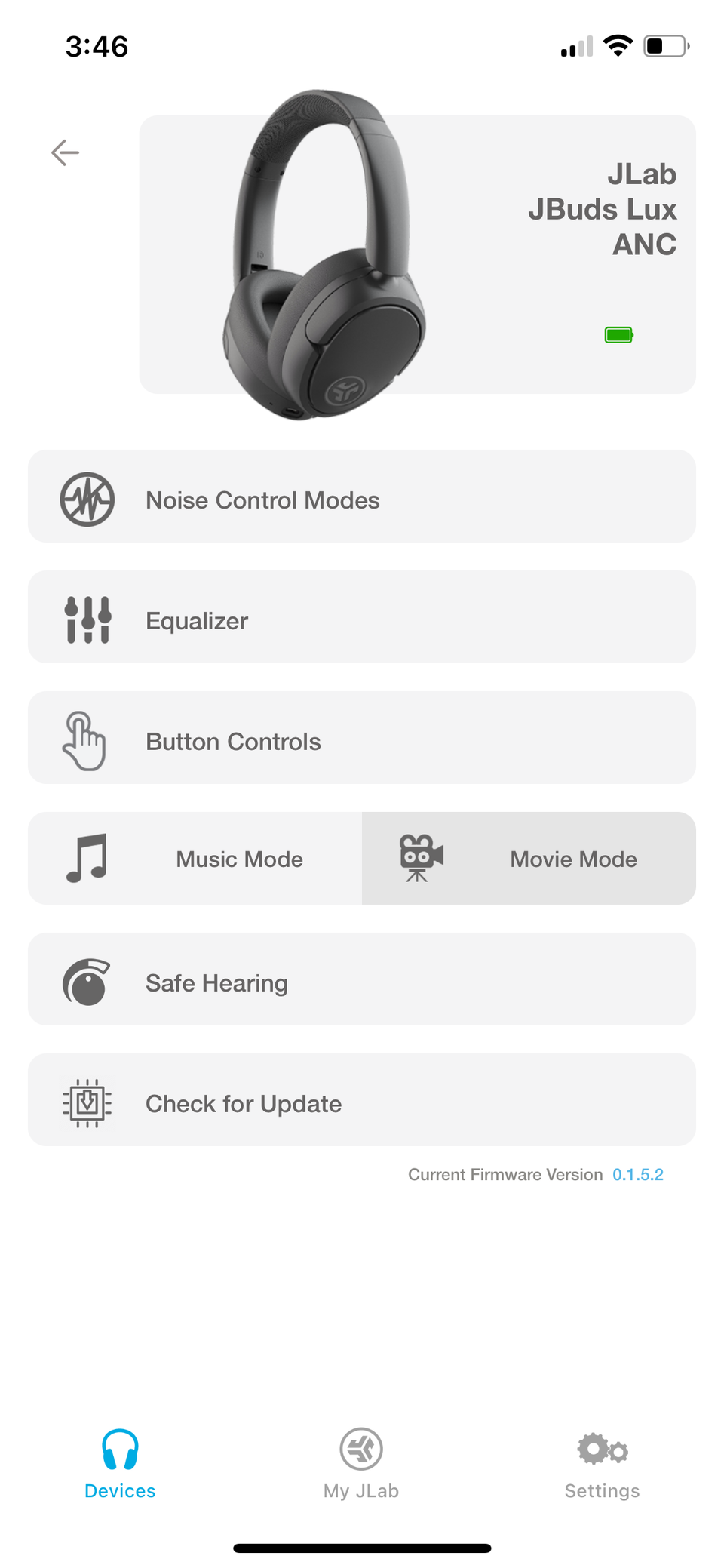Select Movie Mode

tap(529, 859)
